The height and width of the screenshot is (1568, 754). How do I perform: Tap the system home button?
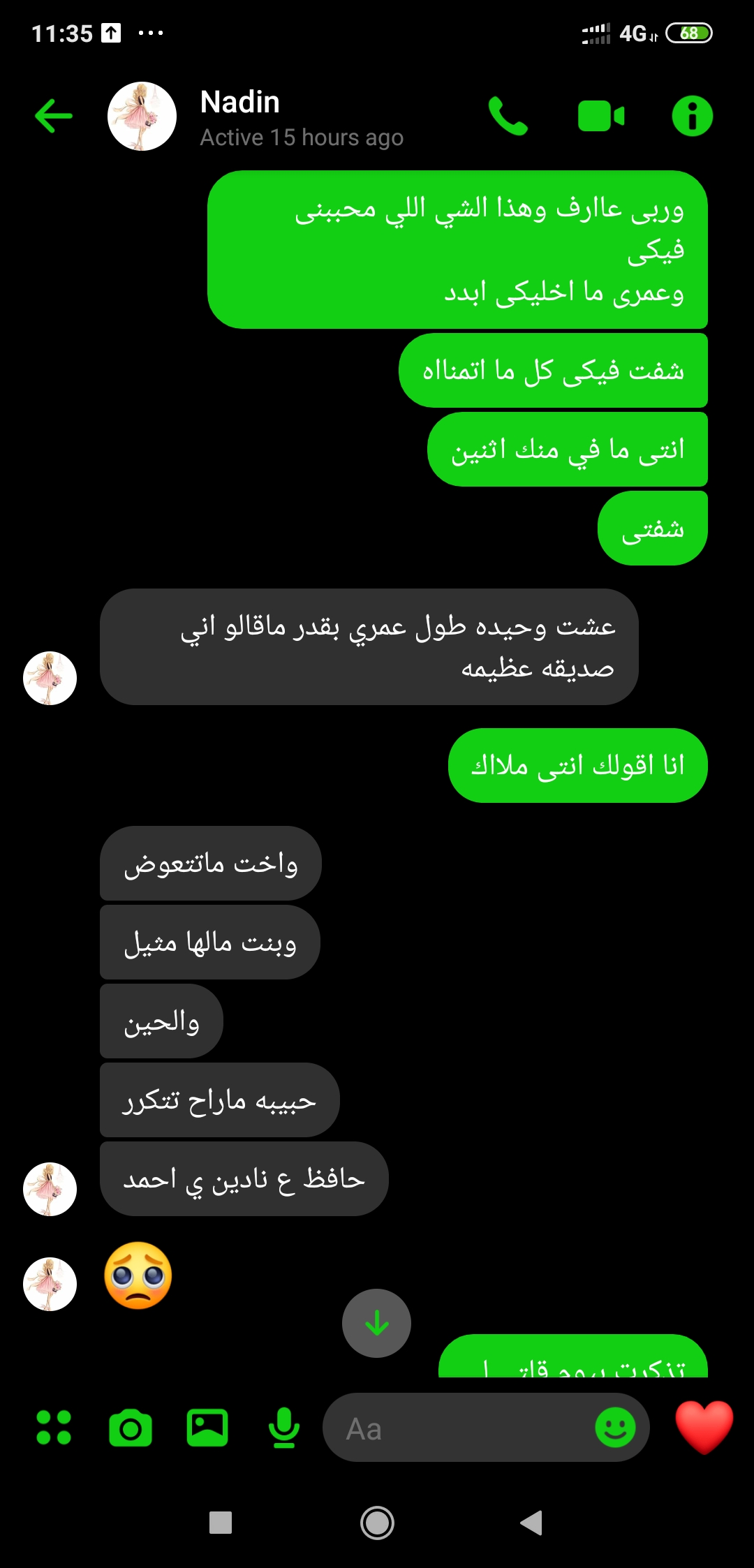click(377, 1523)
